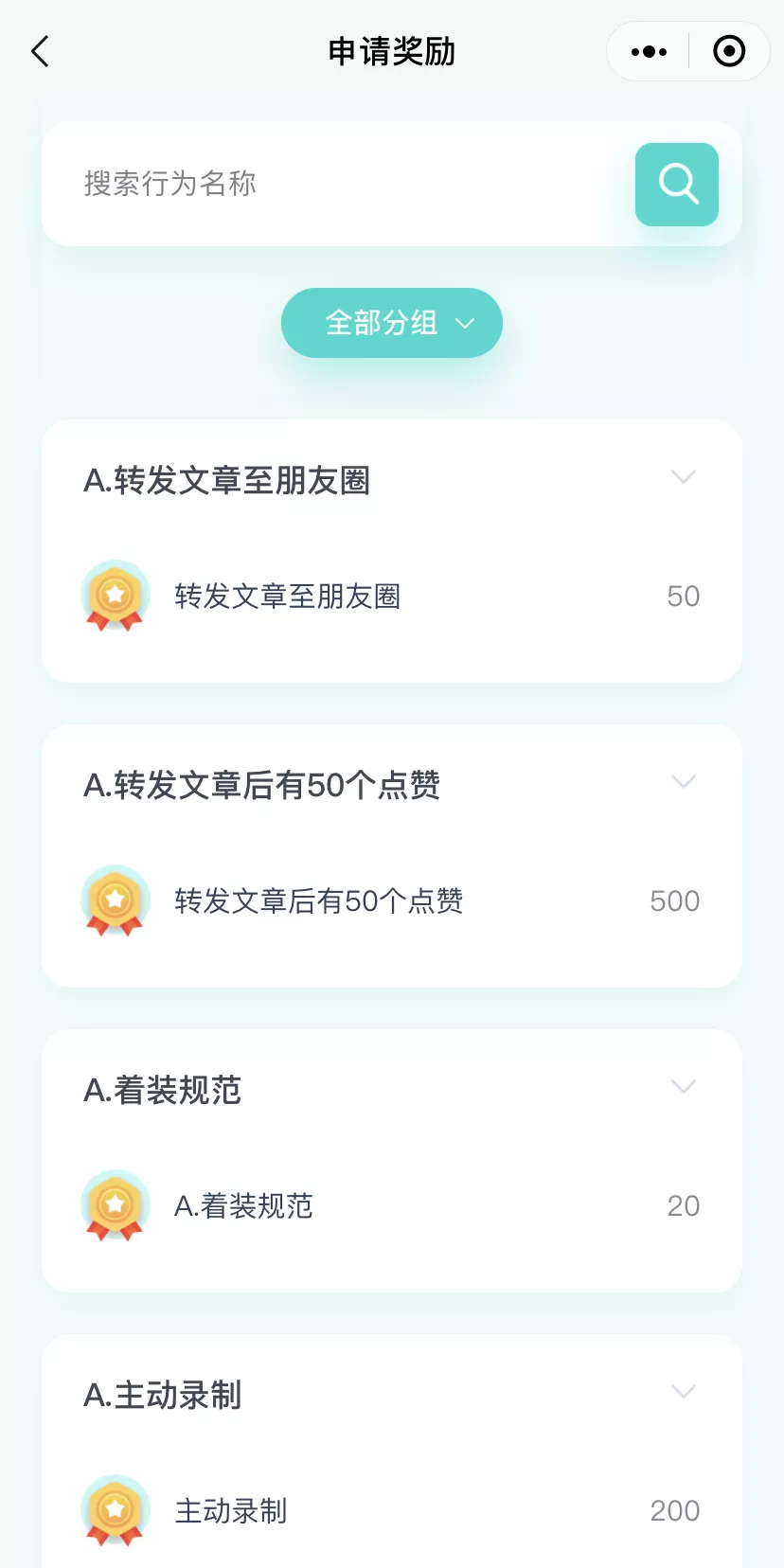Select the 转发文章后有50个点赞 reward row

[319, 900]
